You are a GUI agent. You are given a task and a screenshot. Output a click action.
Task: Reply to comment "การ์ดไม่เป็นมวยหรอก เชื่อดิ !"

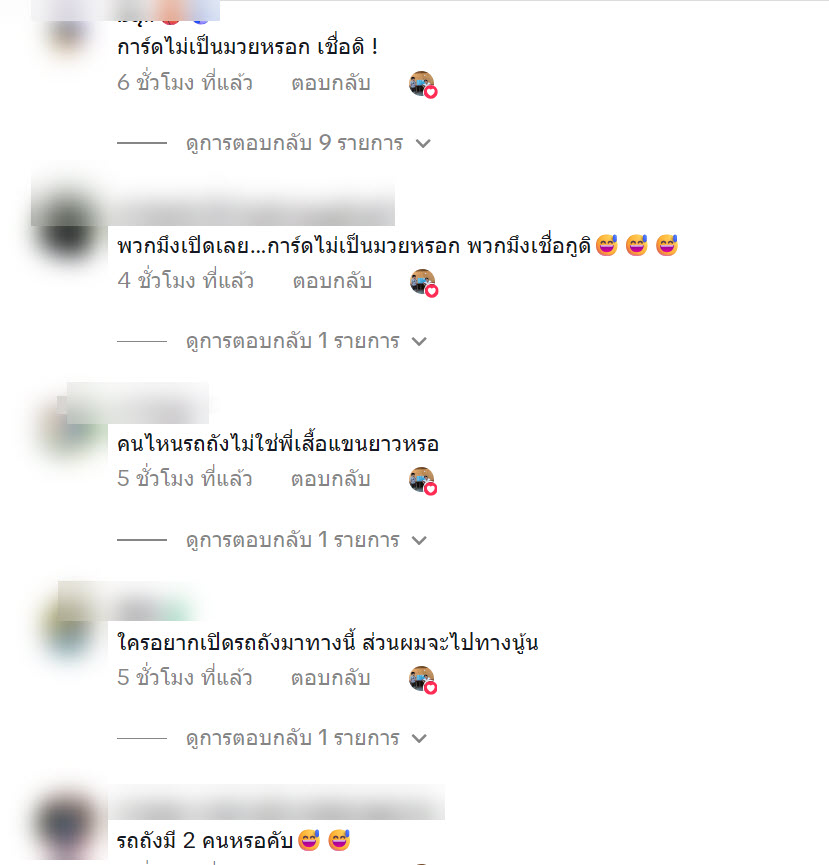click(x=331, y=83)
